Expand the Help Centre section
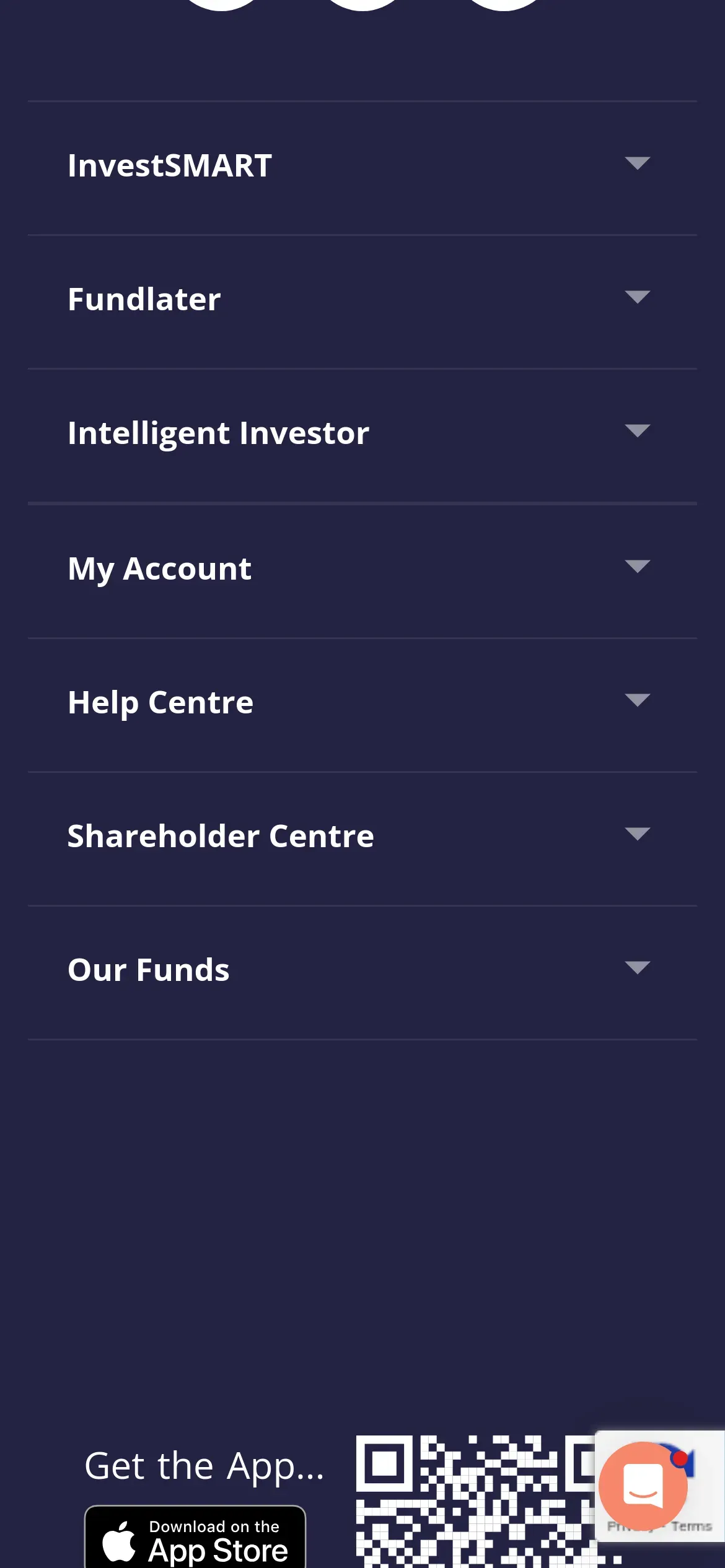Image resolution: width=725 pixels, height=1568 pixels. 637,700
